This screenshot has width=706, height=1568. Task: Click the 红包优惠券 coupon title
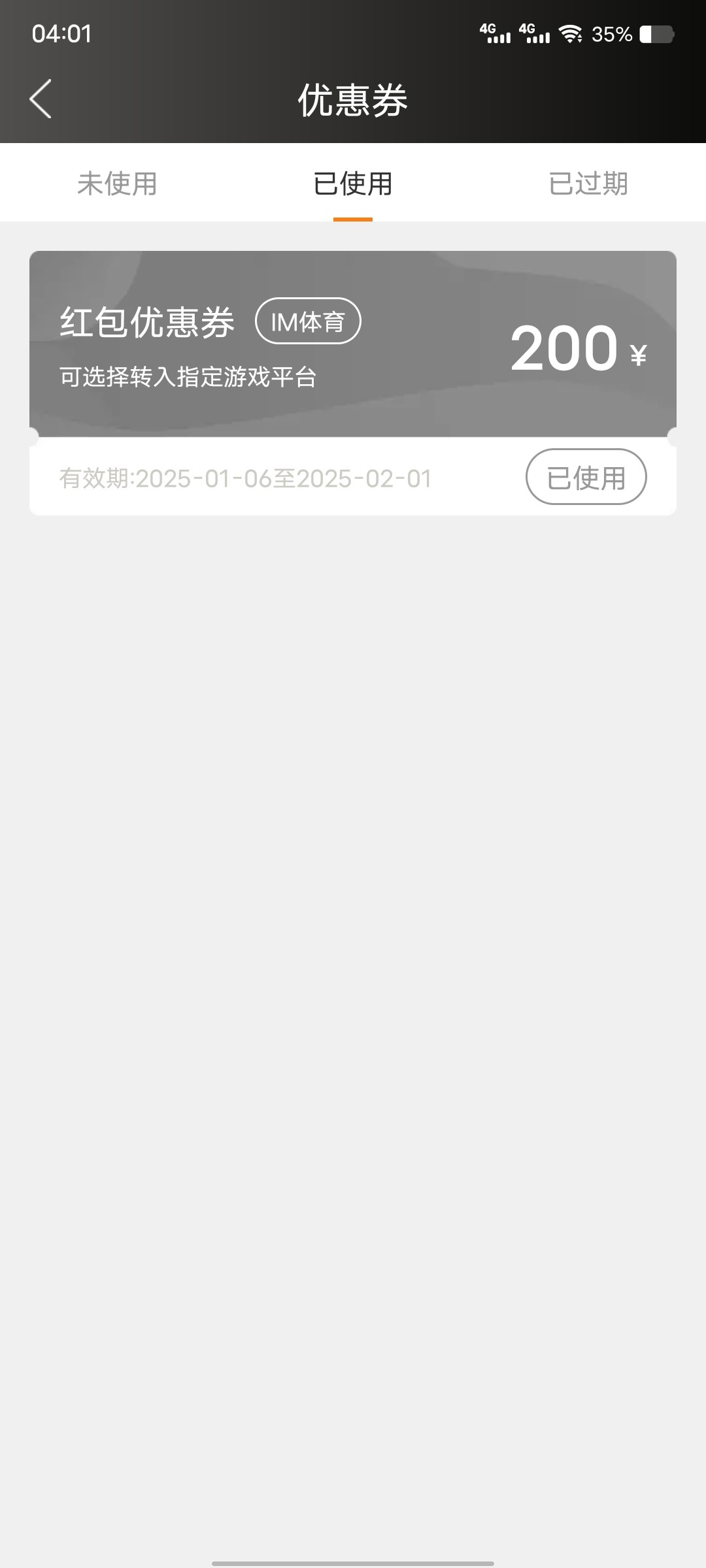tap(146, 321)
